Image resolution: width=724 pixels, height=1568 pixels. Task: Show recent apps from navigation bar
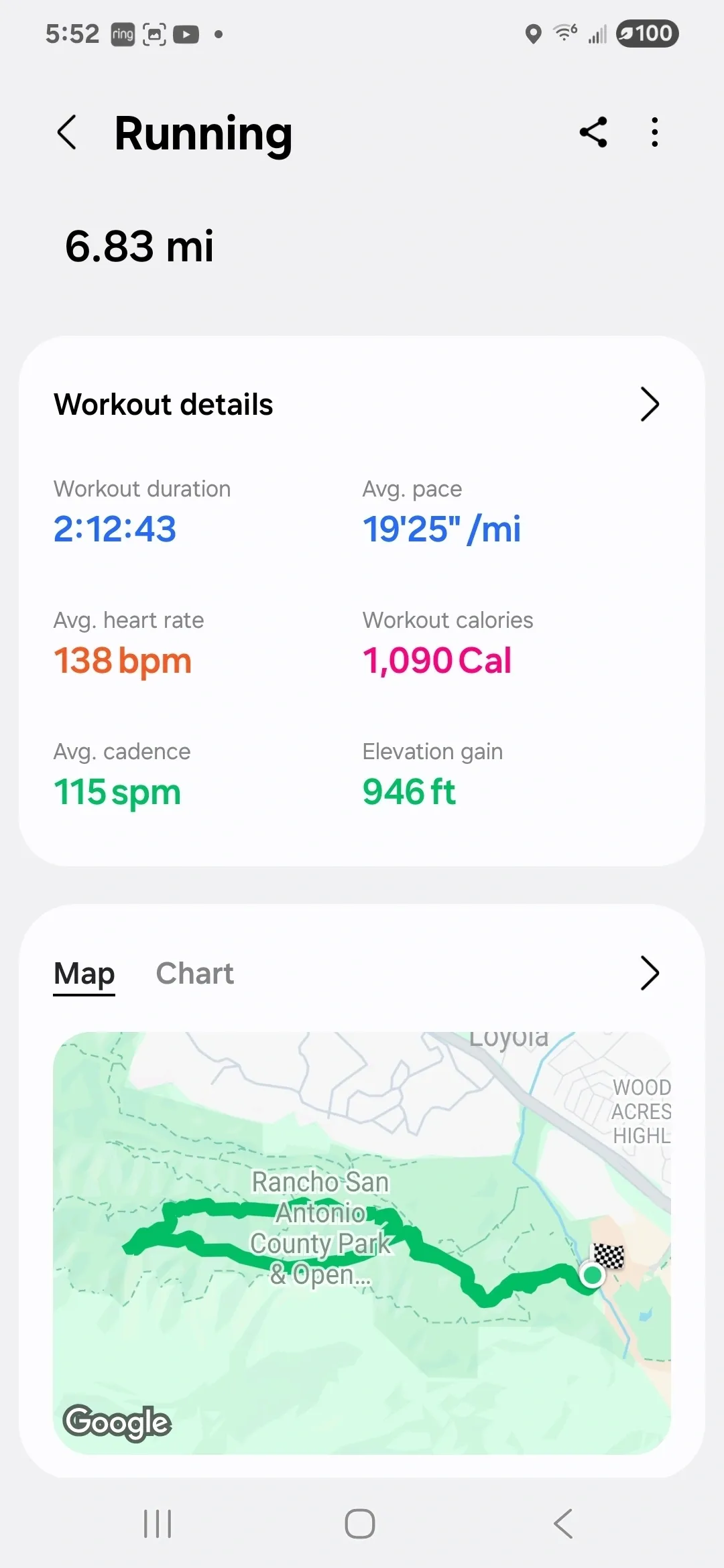158,1523
